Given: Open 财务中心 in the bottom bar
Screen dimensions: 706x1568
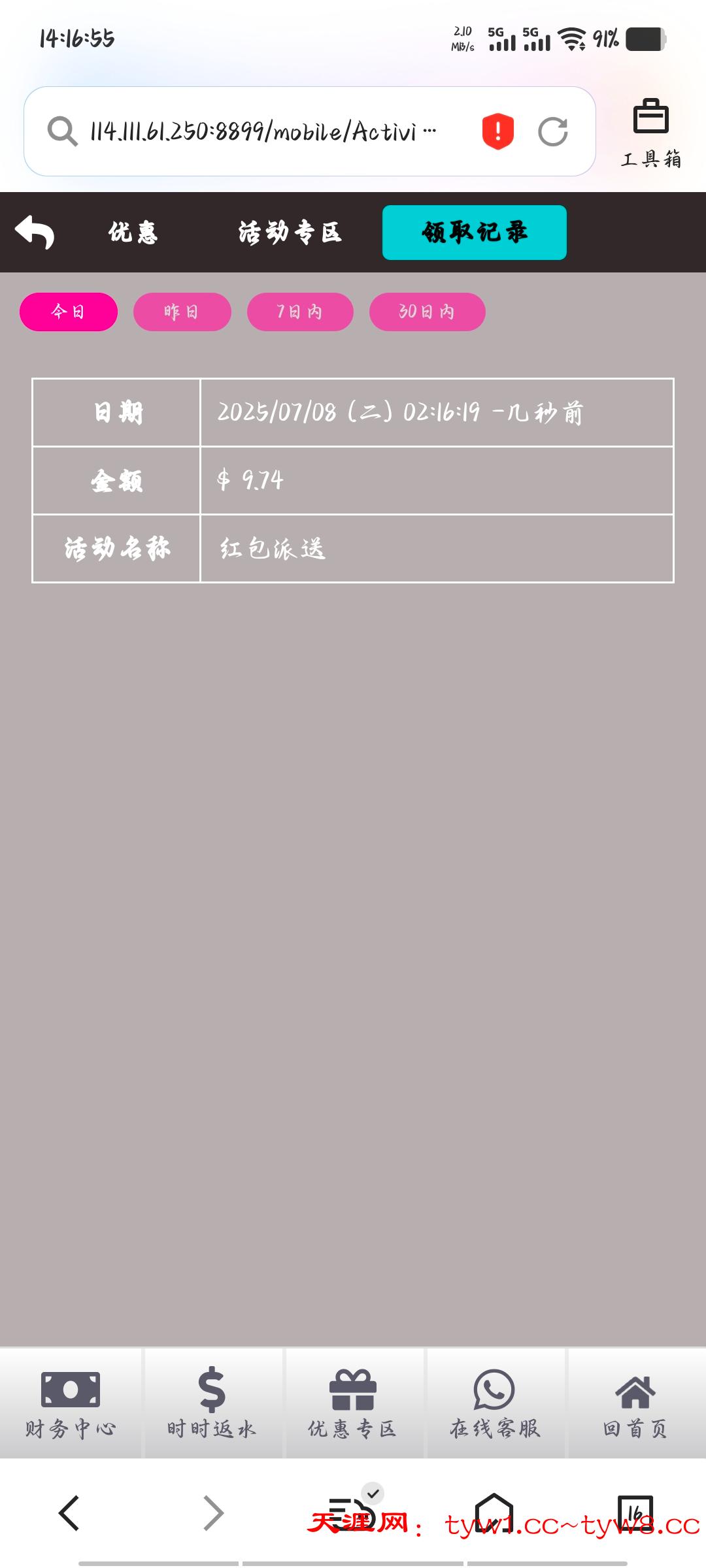Looking at the screenshot, I should pos(71,1403).
